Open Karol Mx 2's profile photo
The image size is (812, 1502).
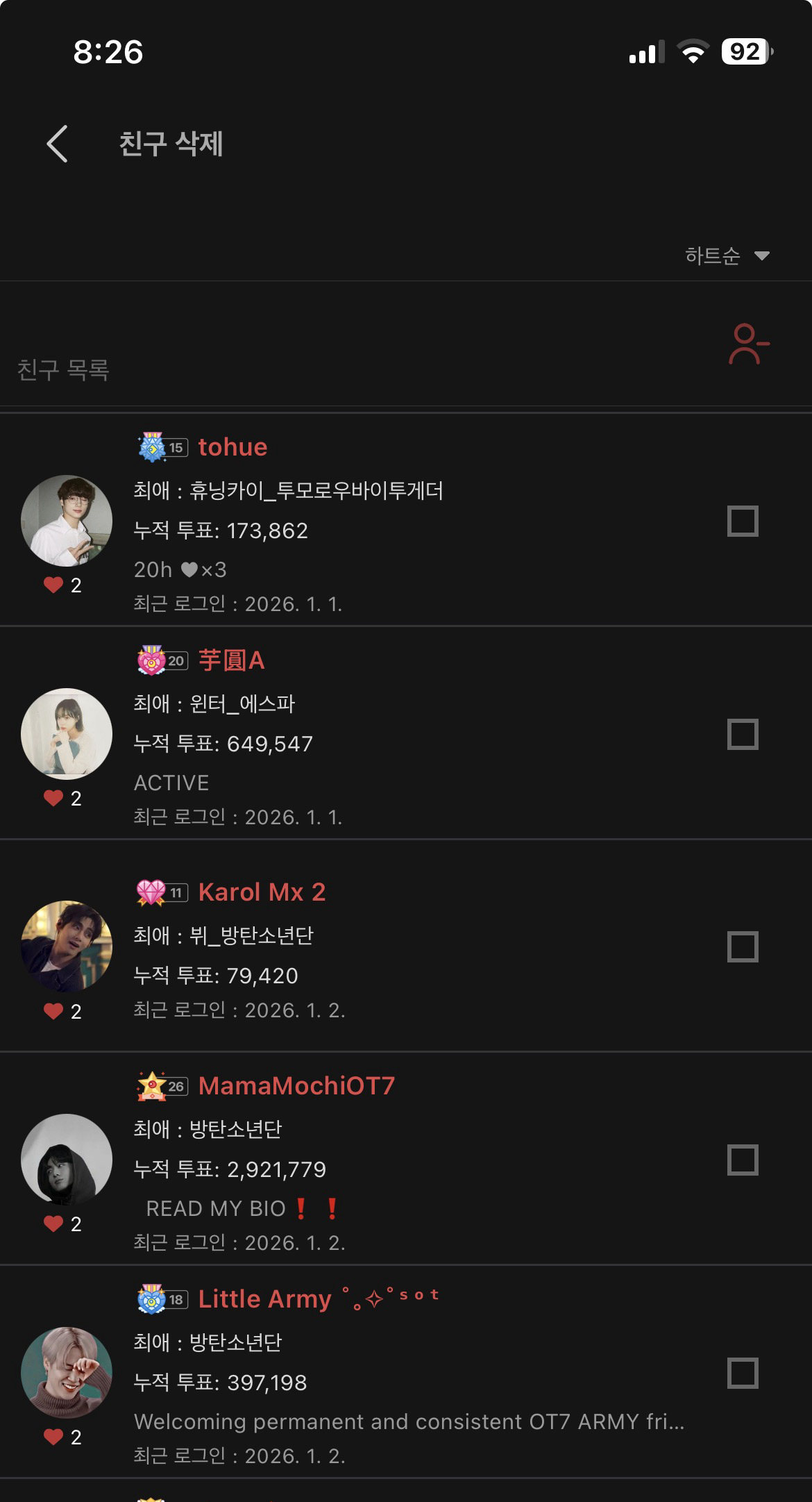67,946
